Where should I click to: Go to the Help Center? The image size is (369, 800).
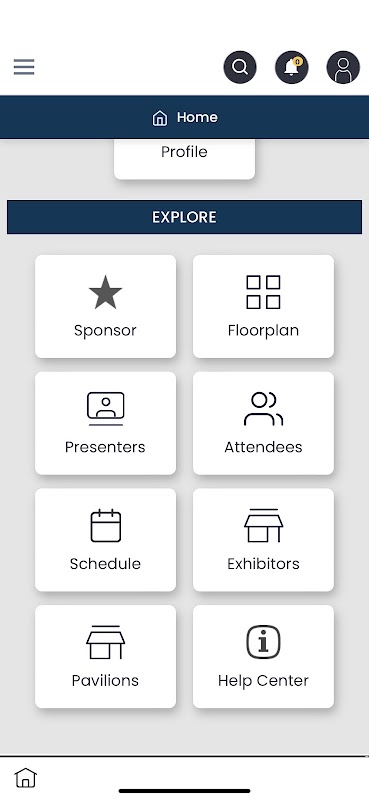(263, 657)
